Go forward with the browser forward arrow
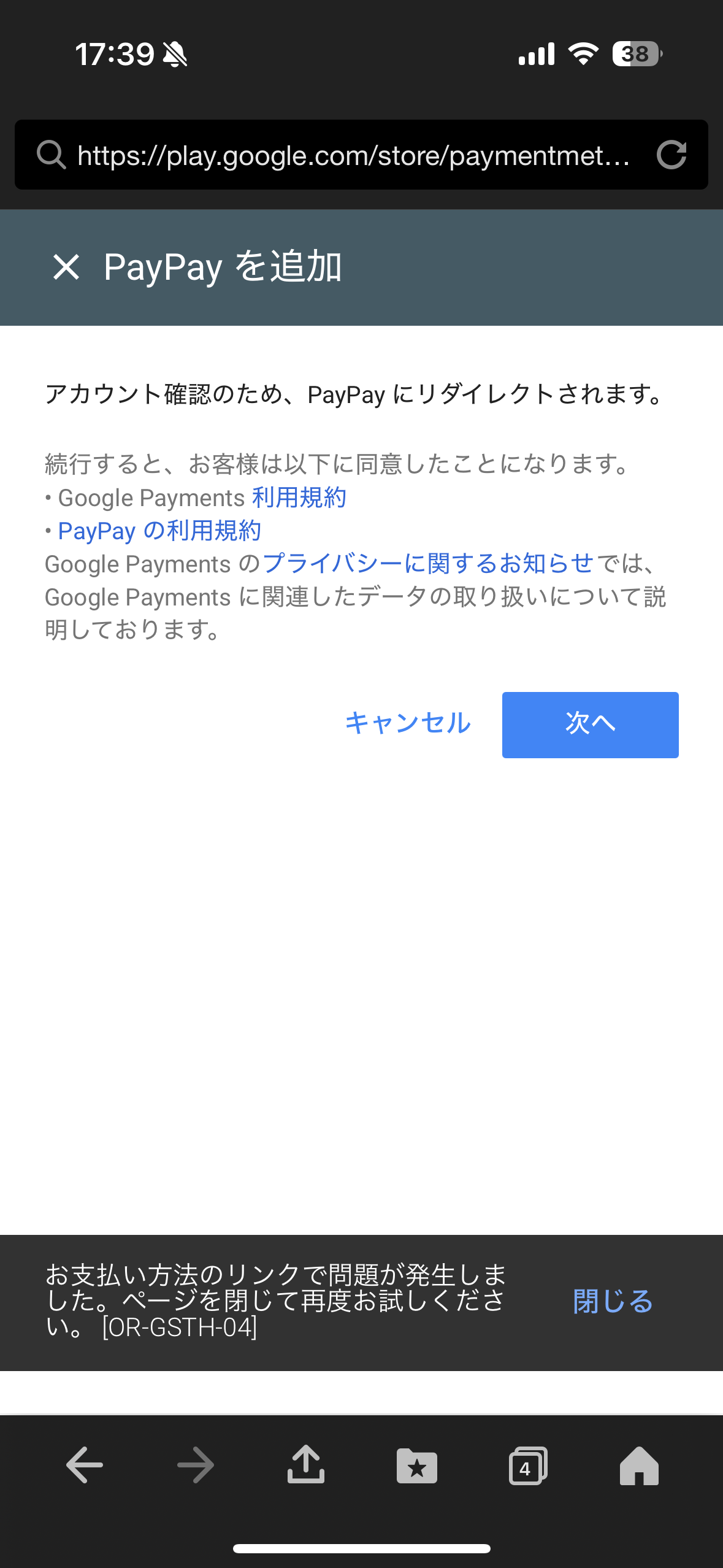 click(x=196, y=1466)
